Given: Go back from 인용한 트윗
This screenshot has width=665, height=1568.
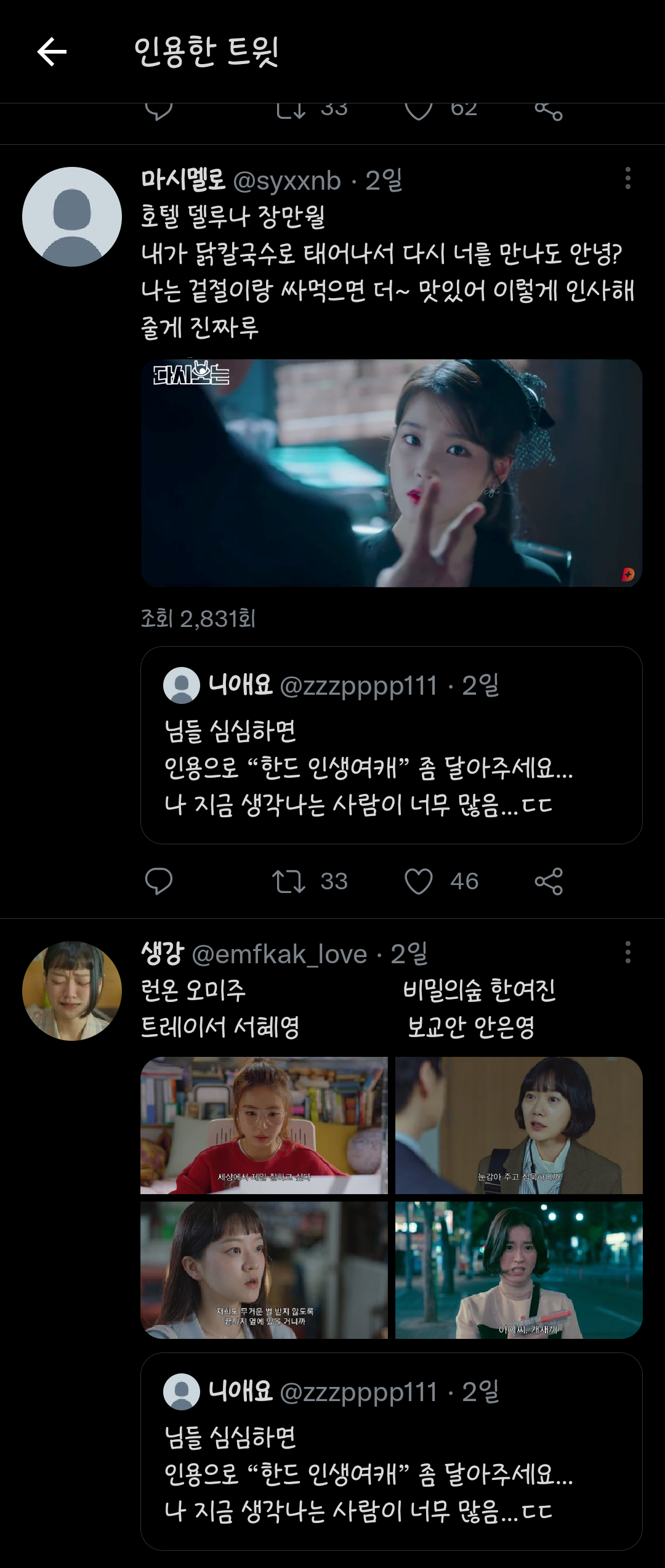Looking at the screenshot, I should 52,52.
